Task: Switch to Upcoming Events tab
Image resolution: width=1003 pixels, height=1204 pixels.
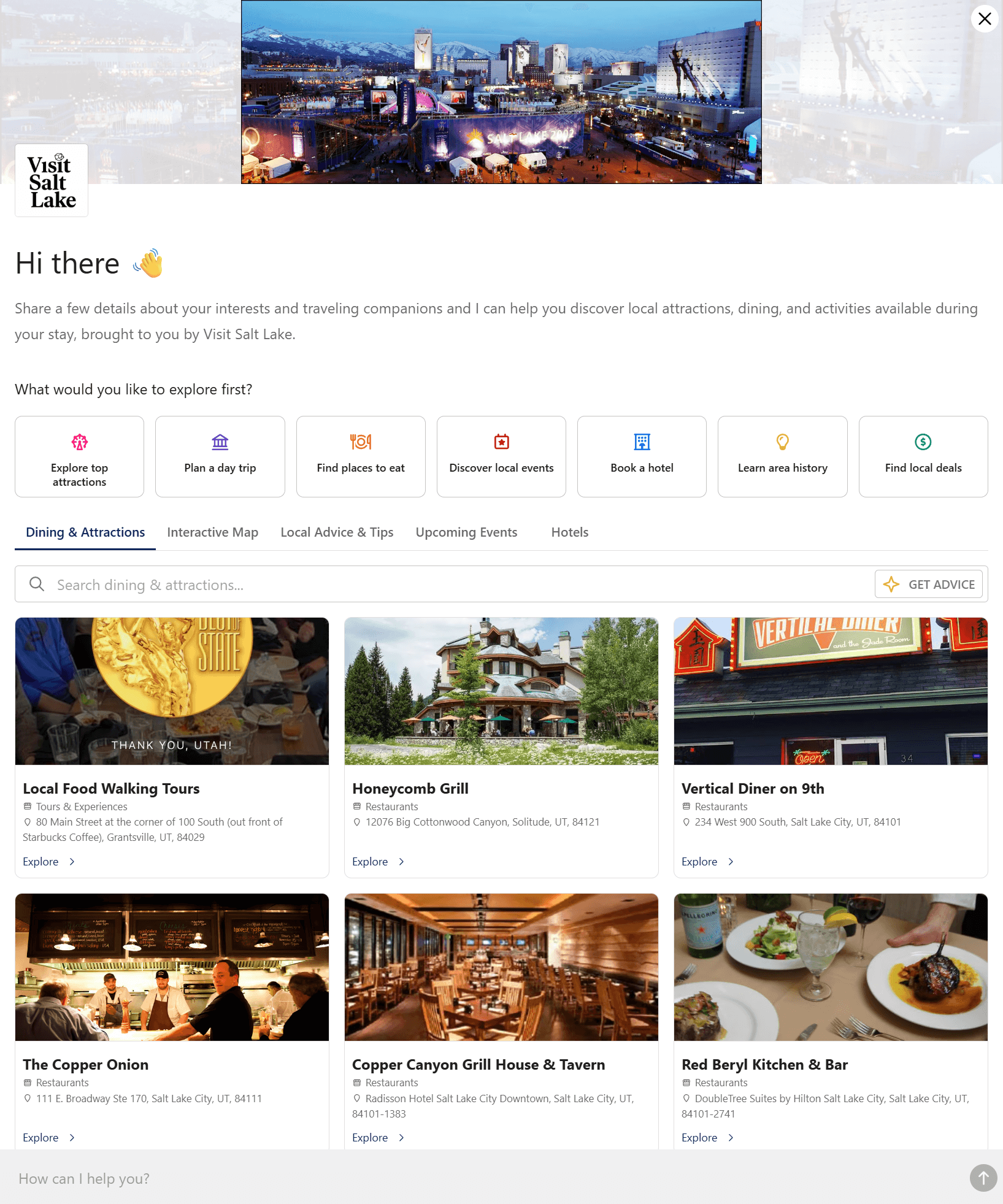Action: point(466,532)
